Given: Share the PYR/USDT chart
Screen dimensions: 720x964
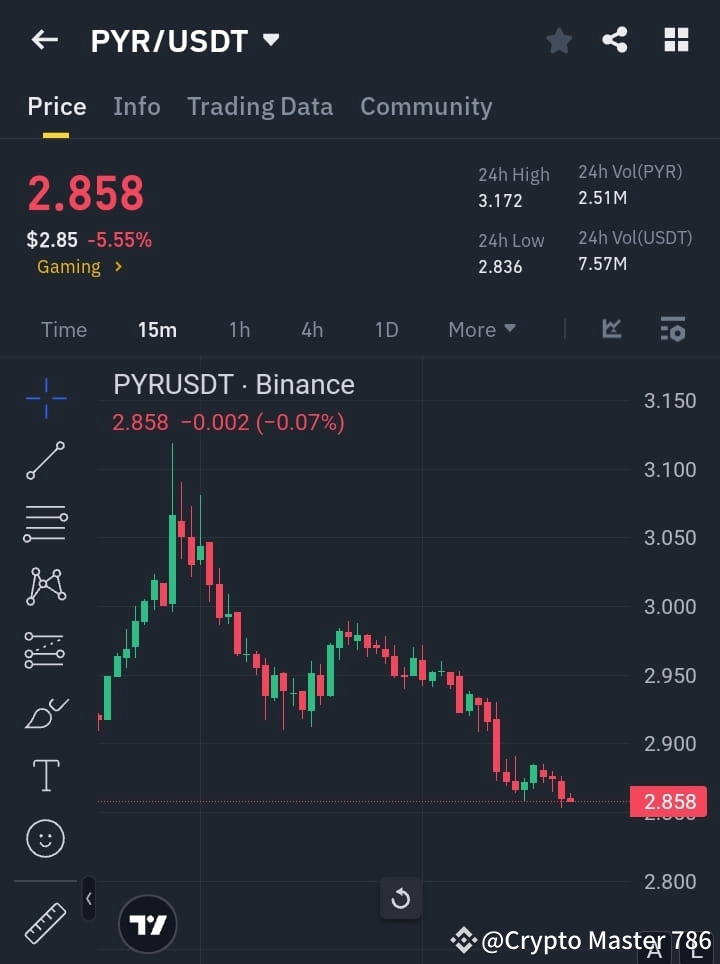Looking at the screenshot, I should pos(616,40).
